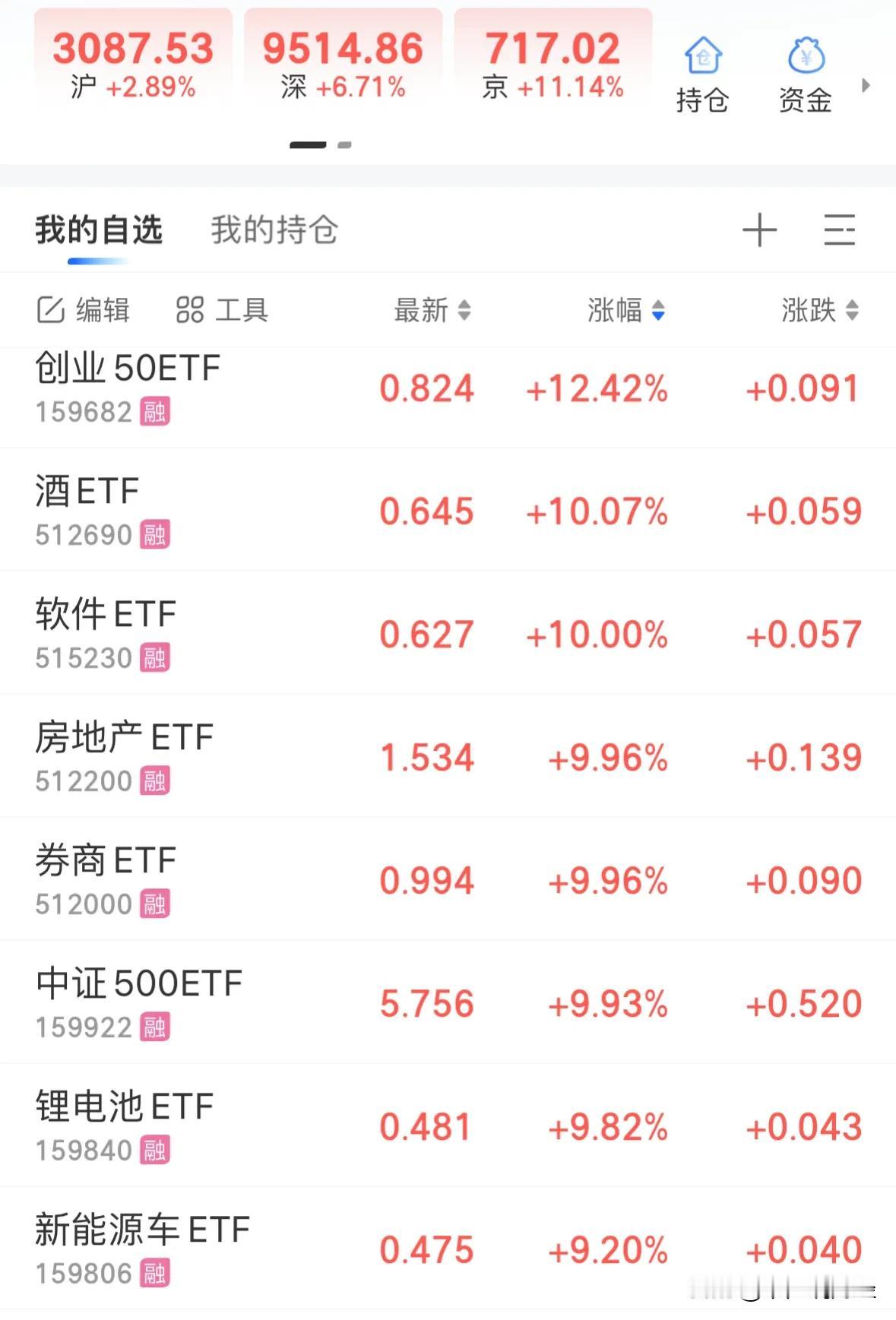Tap the 编辑 edit icon
The width and height of the screenshot is (896, 1320).
point(85,310)
